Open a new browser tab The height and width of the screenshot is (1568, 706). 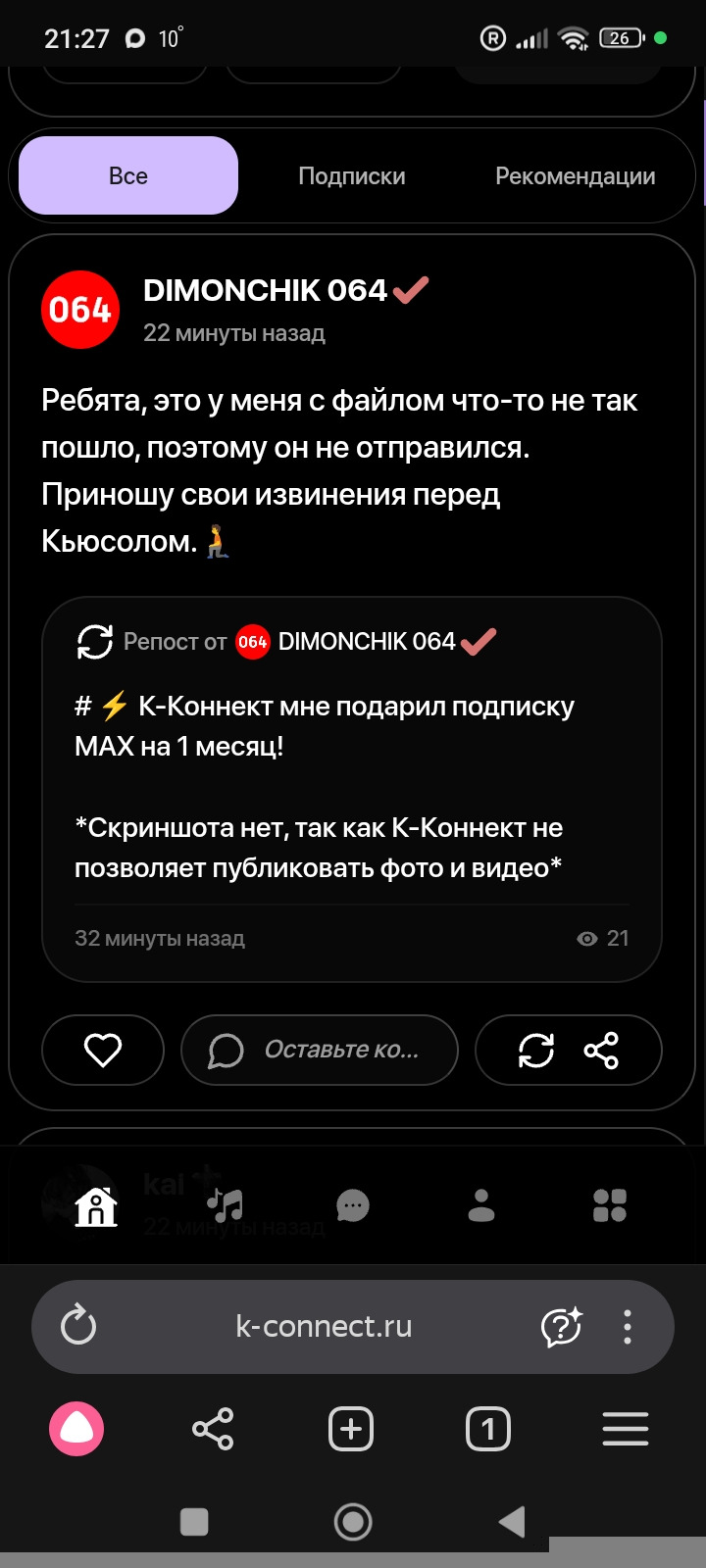(351, 1429)
